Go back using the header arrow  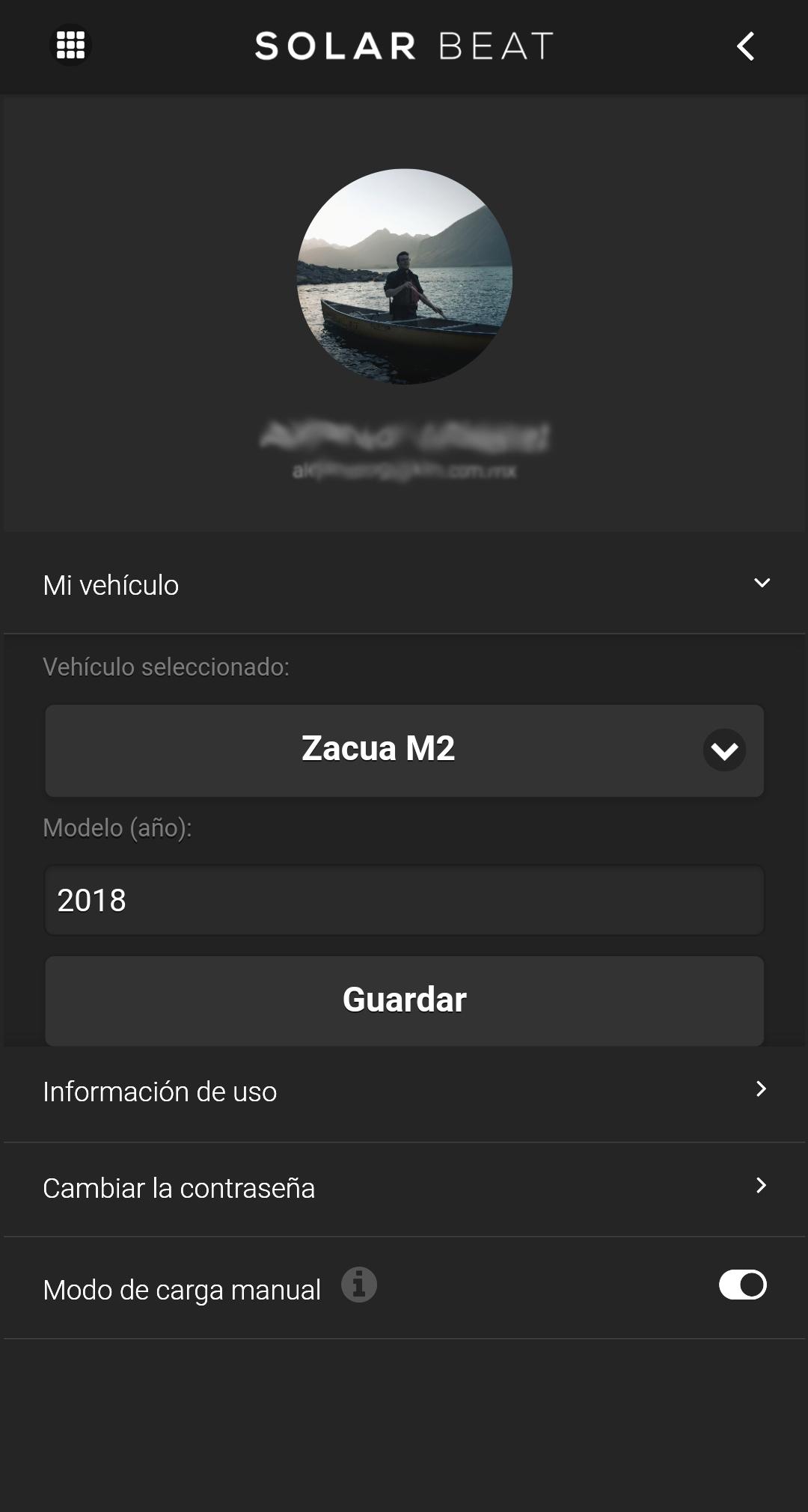point(745,46)
